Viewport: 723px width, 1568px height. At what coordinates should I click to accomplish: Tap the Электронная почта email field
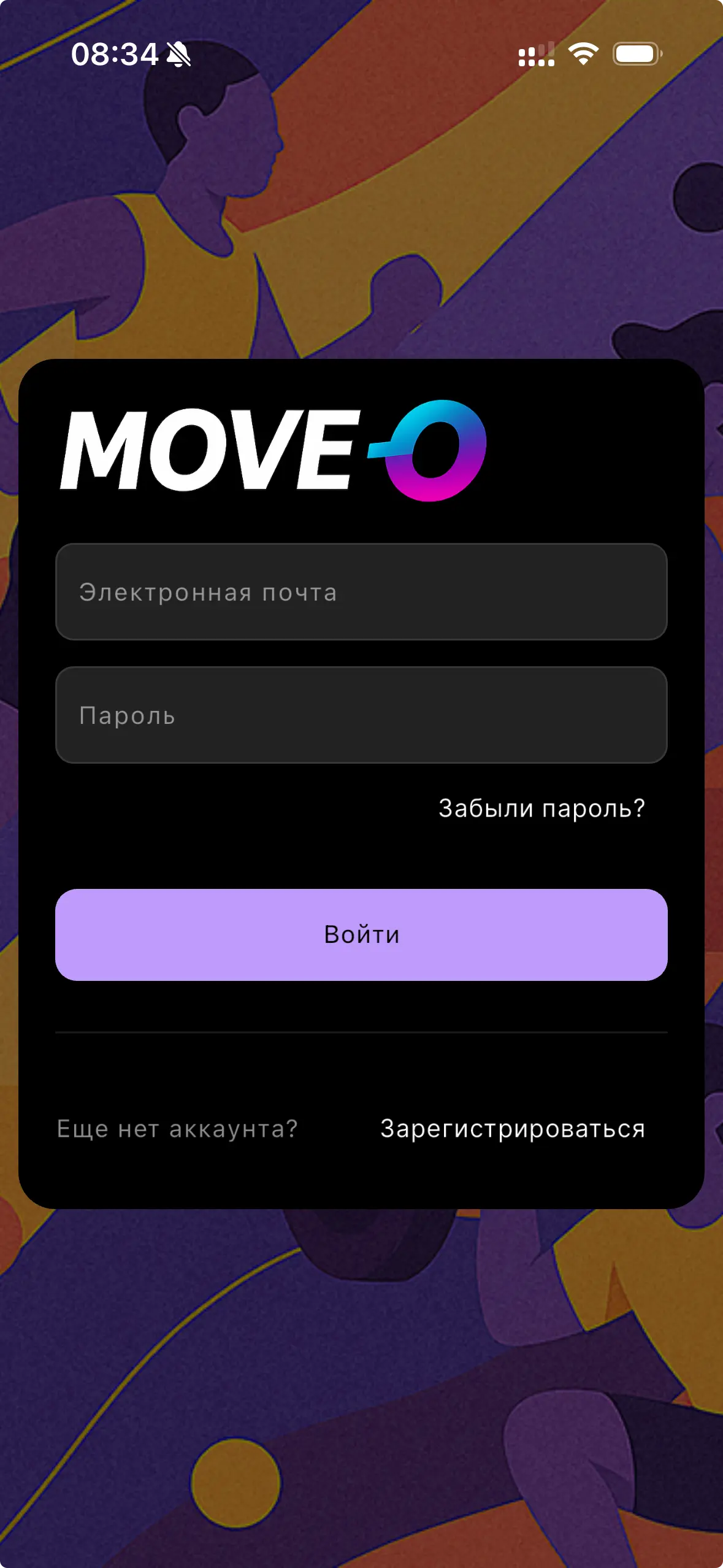tap(361, 592)
